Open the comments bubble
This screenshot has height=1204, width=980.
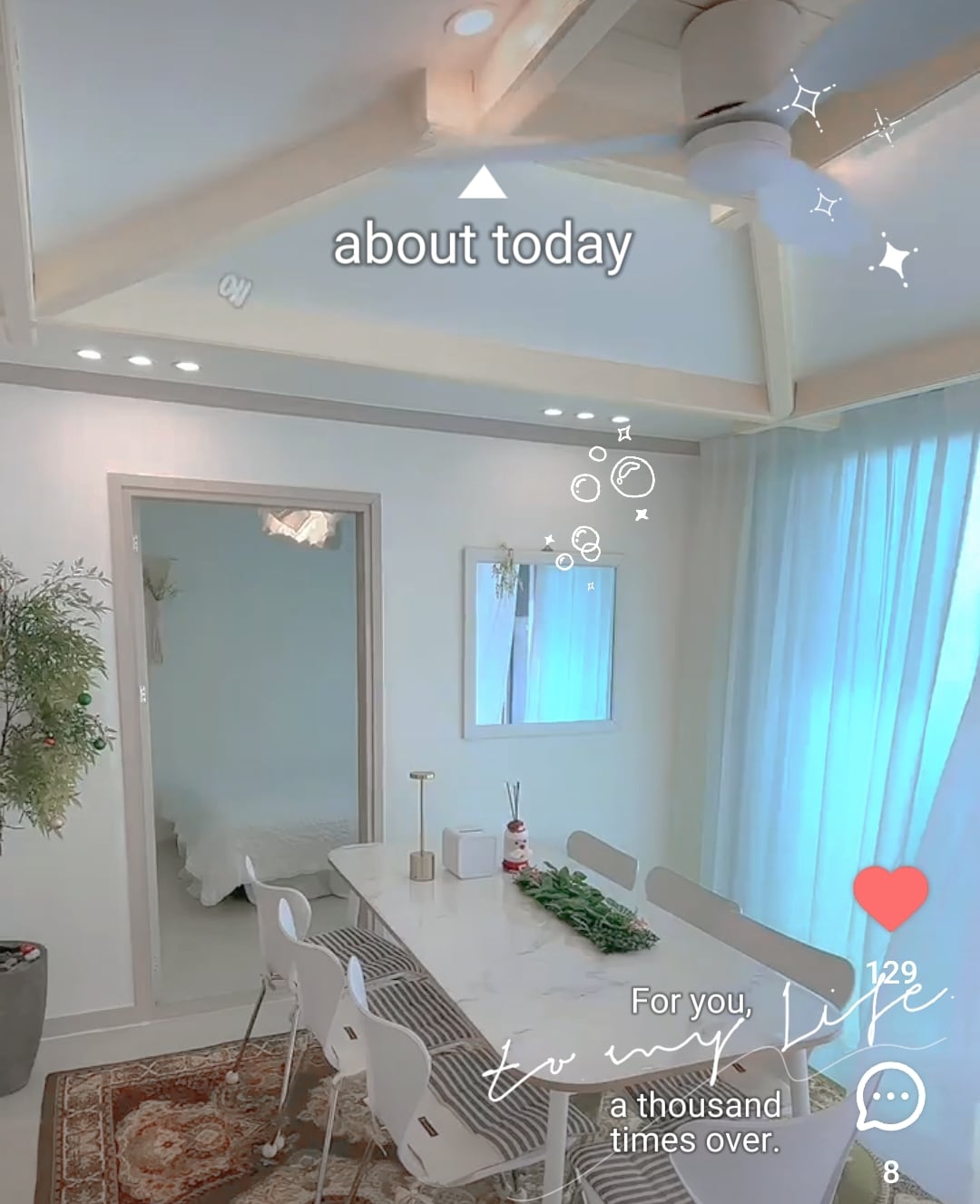(x=890, y=1097)
